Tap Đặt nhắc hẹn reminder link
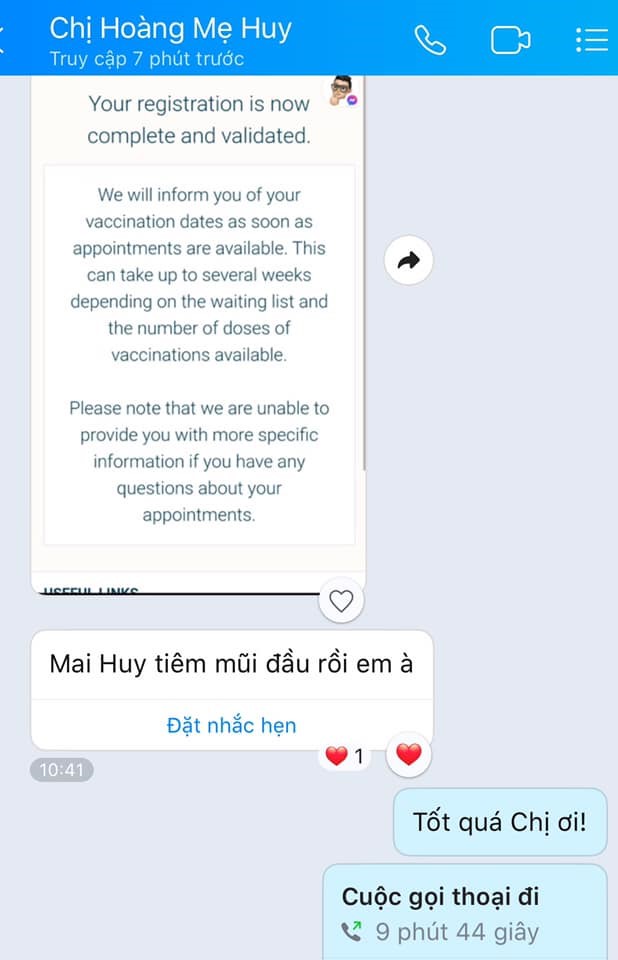 point(231,725)
